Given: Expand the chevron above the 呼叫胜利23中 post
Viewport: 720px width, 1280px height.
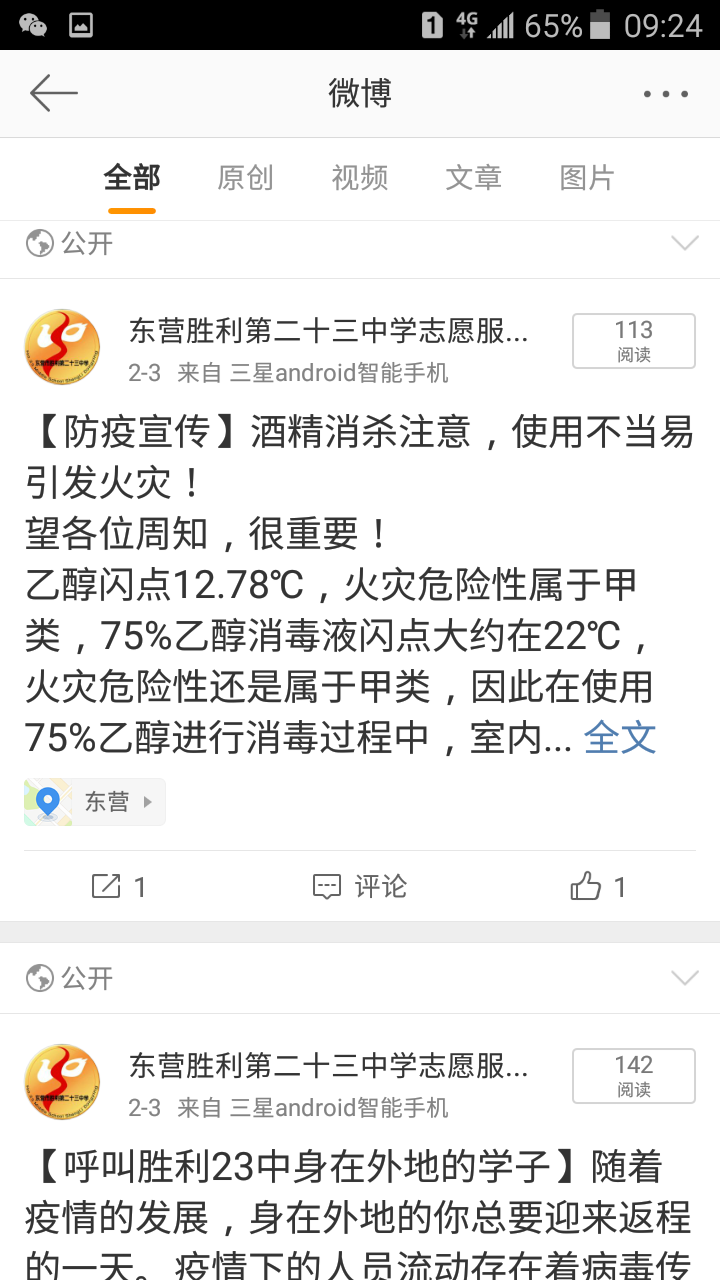Looking at the screenshot, I should click(x=685, y=977).
